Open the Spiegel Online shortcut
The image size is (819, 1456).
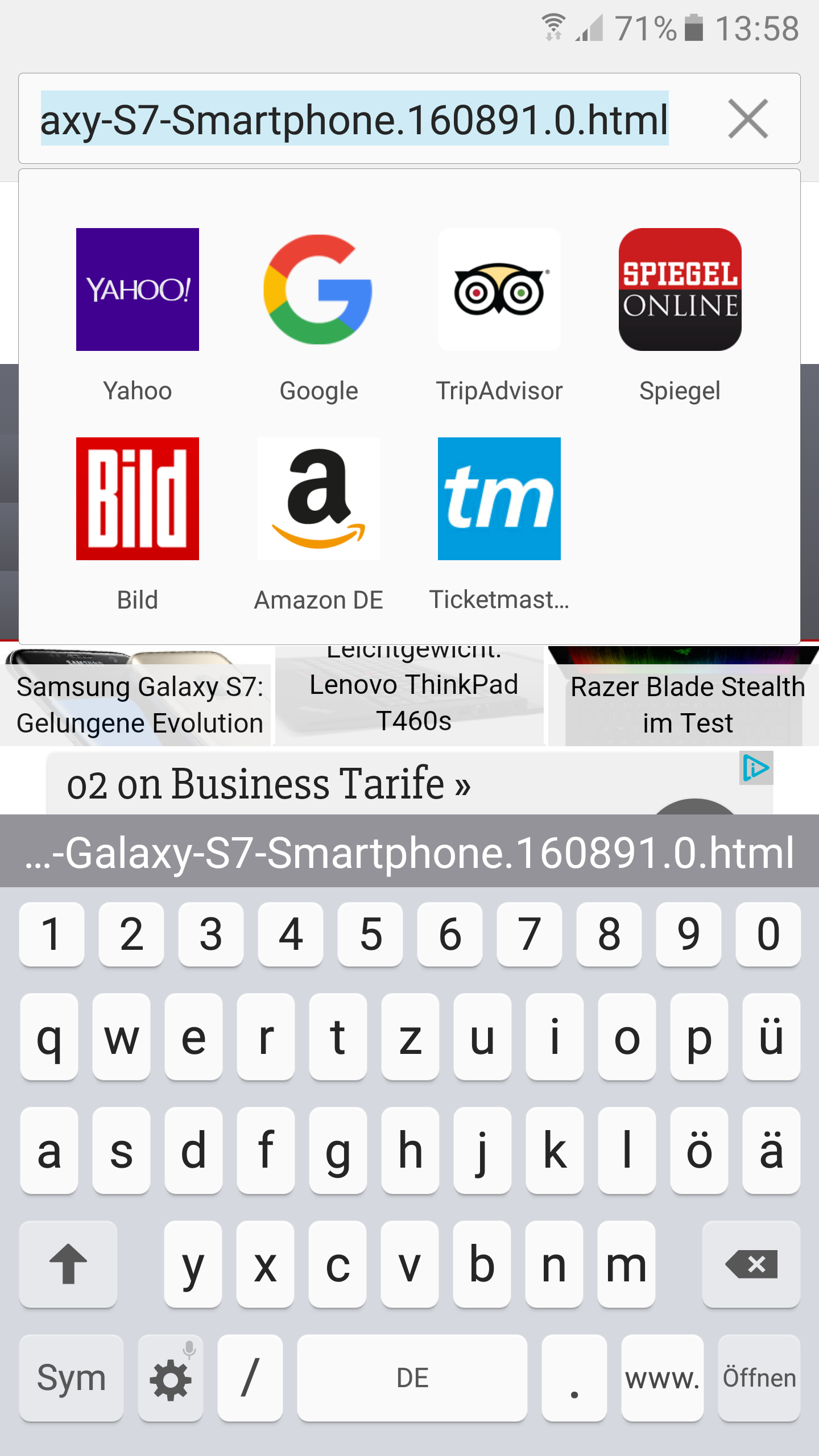[x=680, y=289]
